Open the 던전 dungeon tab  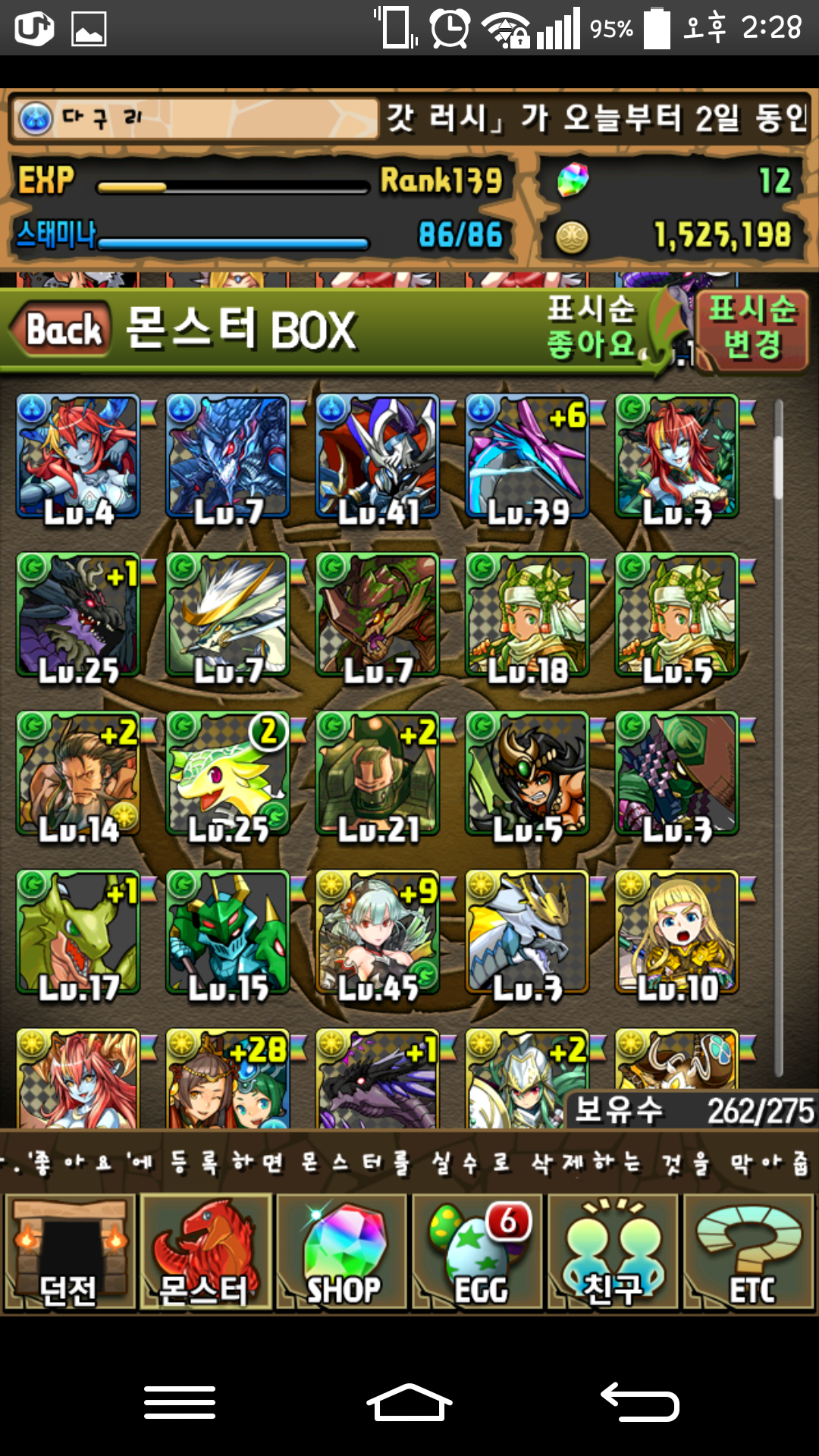69,1253
